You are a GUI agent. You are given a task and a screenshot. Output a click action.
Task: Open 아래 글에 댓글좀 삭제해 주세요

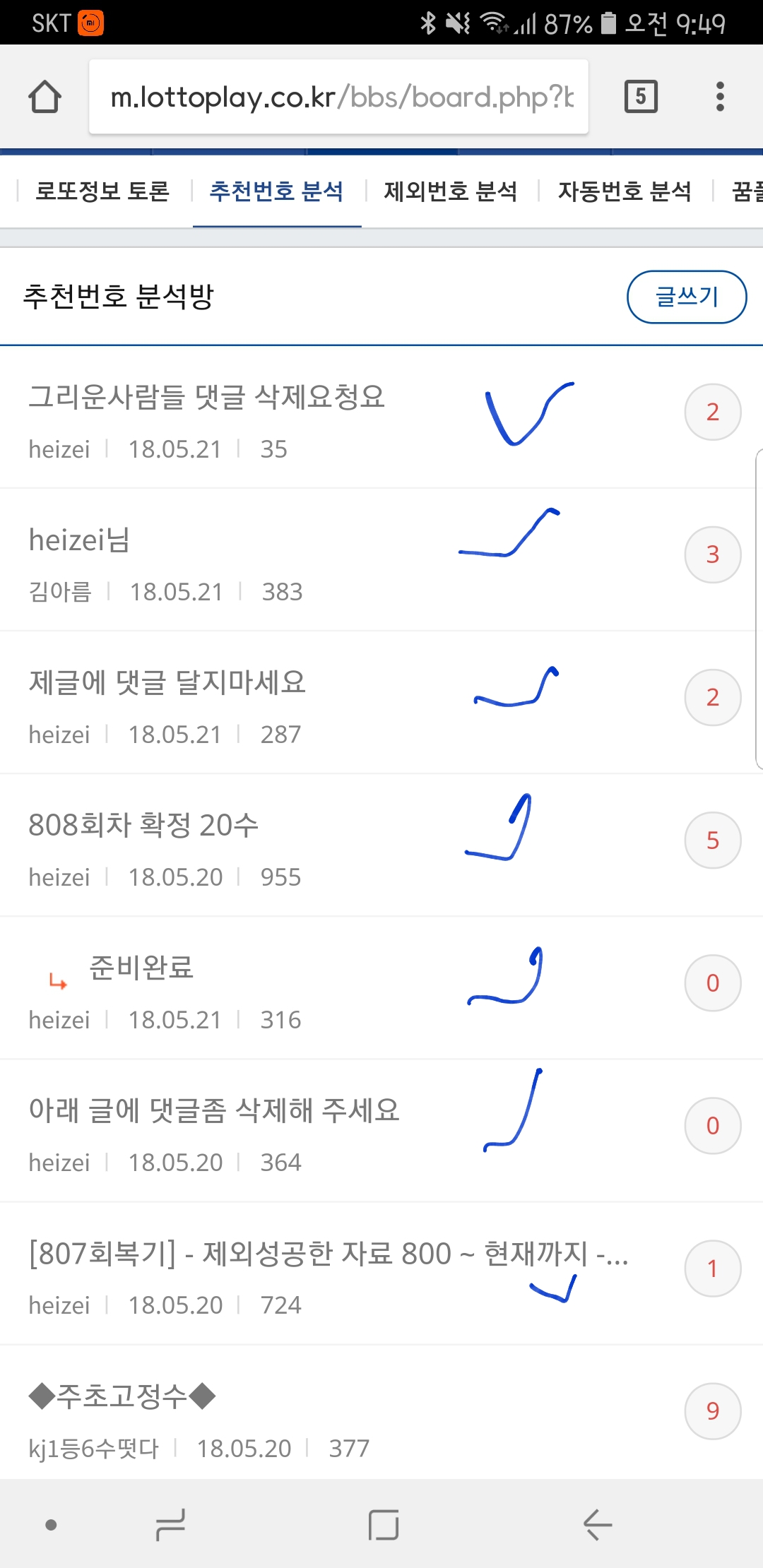point(214,1110)
